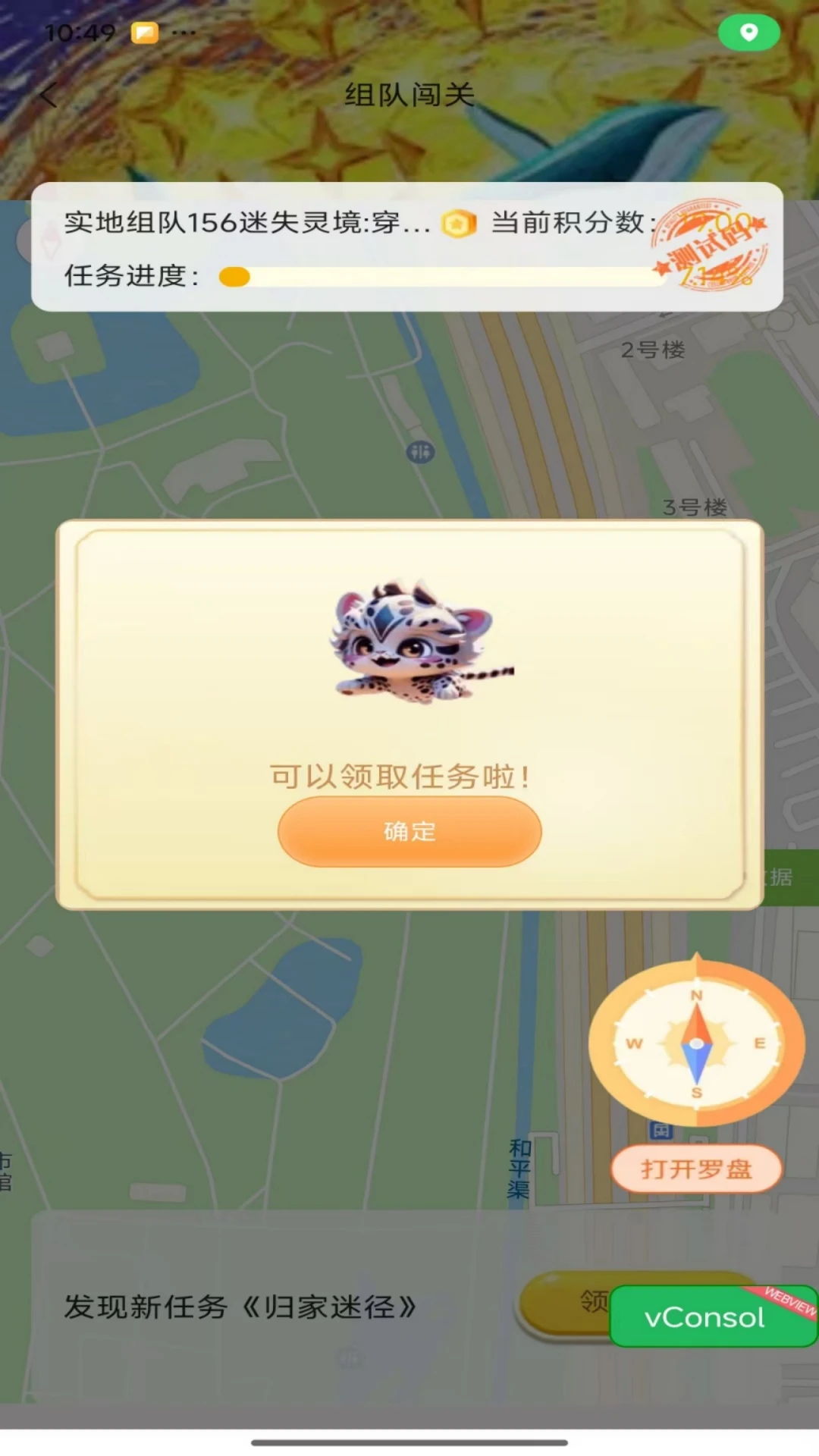This screenshot has width=819, height=1456.
Task: Tap the green location icon top right
Action: click(x=750, y=33)
